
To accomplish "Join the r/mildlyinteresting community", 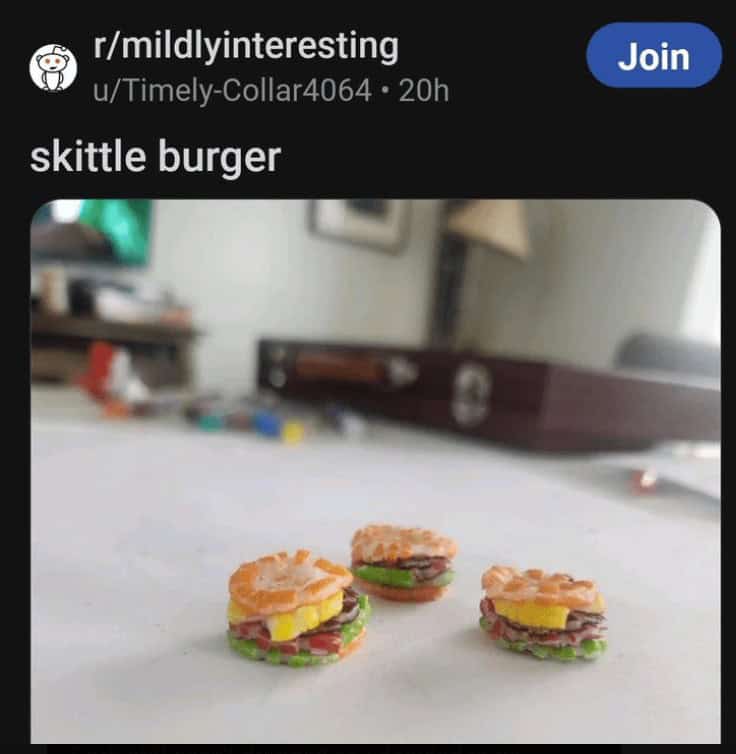I will 653,56.
